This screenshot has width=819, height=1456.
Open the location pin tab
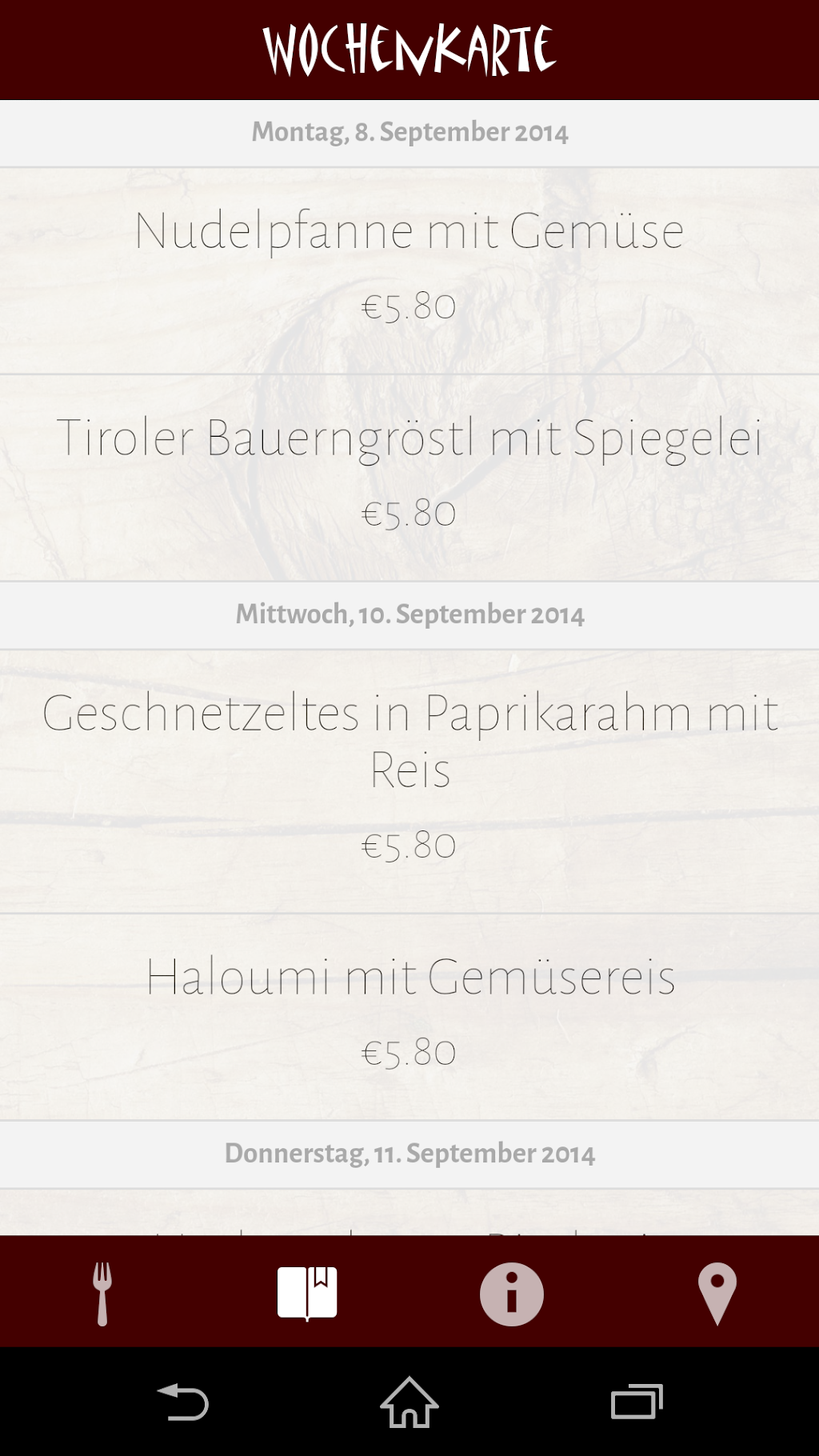coord(717,1293)
